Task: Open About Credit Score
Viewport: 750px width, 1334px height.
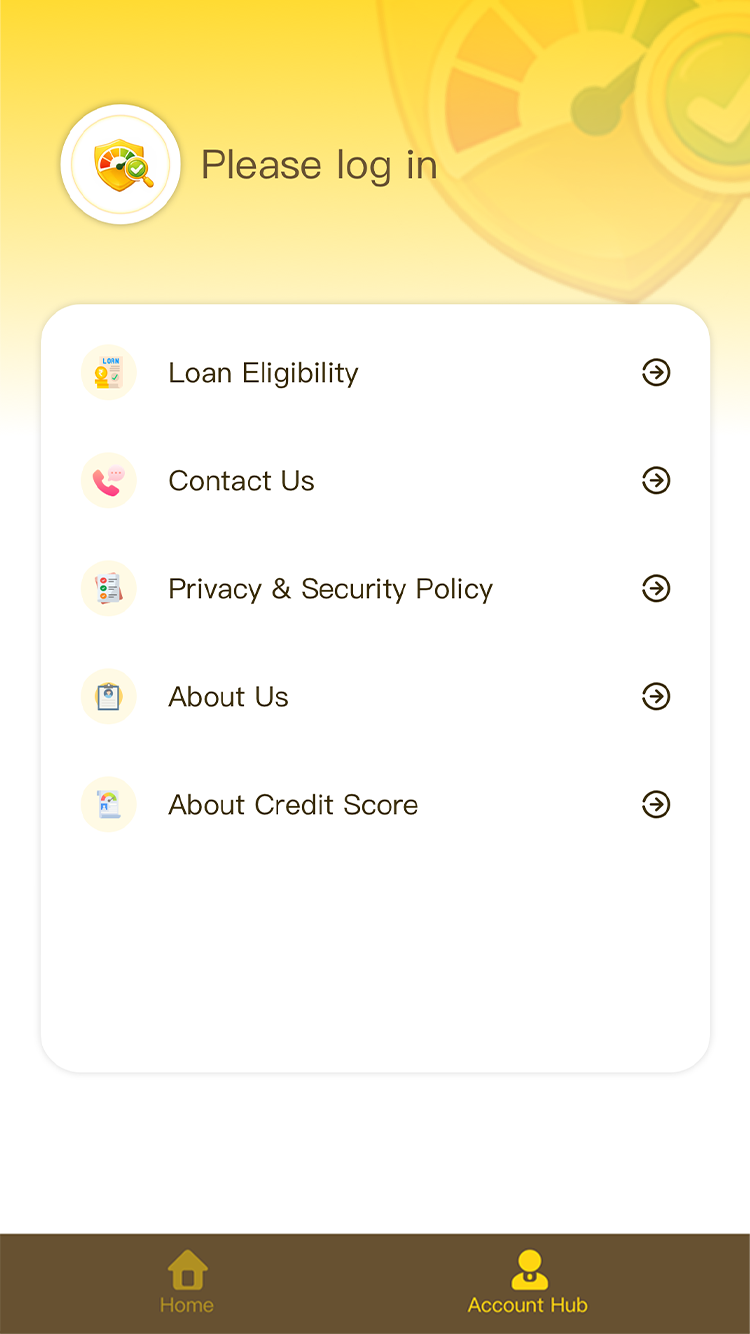Action: [x=375, y=805]
